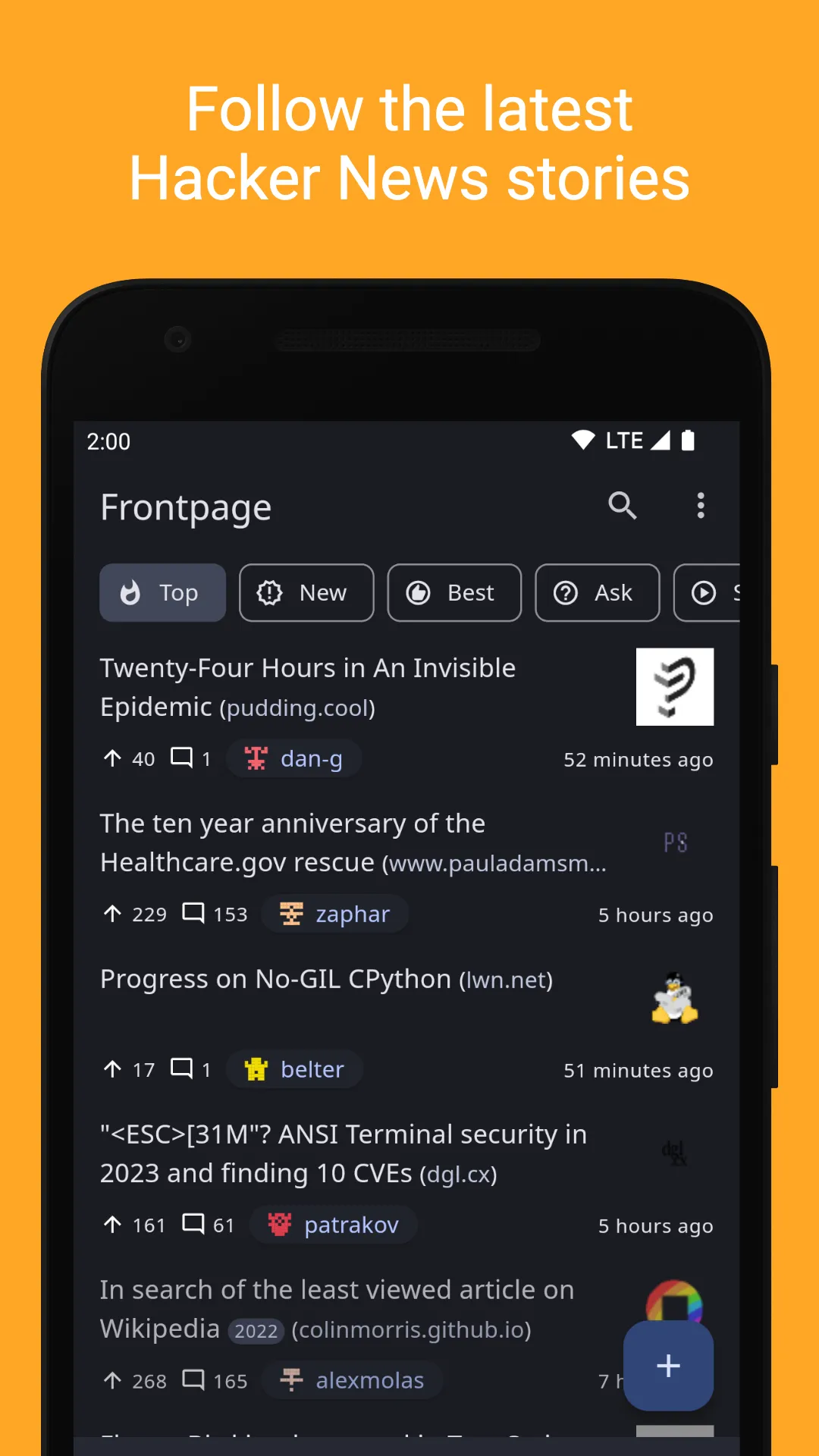819x1456 pixels.
Task: Tap dan-g's bug avatar icon
Action: point(256,758)
